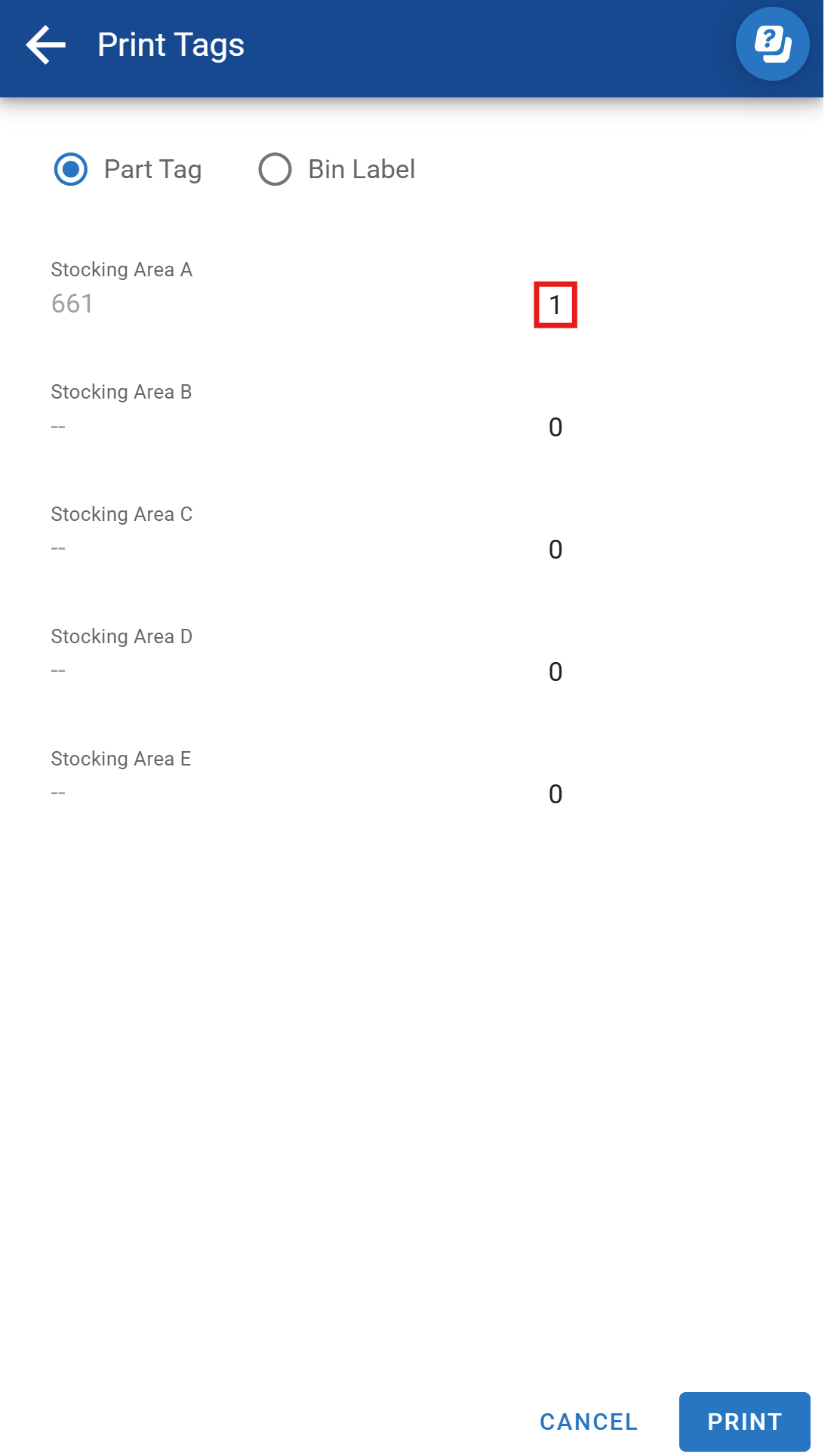840x1454 pixels.
Task: Edit quantity for Stocking Area A
Action: [555, 305]
